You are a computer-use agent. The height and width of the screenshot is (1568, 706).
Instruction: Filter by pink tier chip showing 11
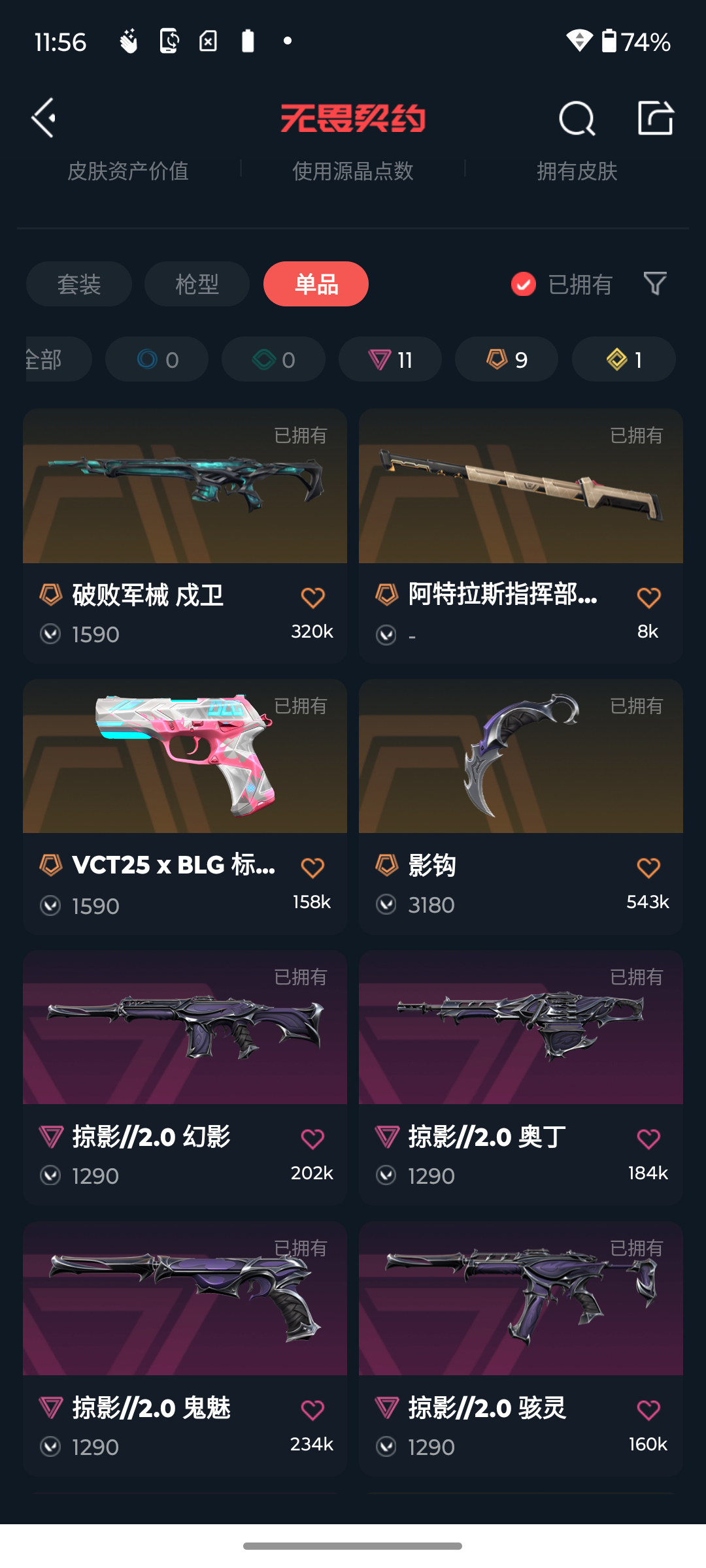[x=390, y=359]
